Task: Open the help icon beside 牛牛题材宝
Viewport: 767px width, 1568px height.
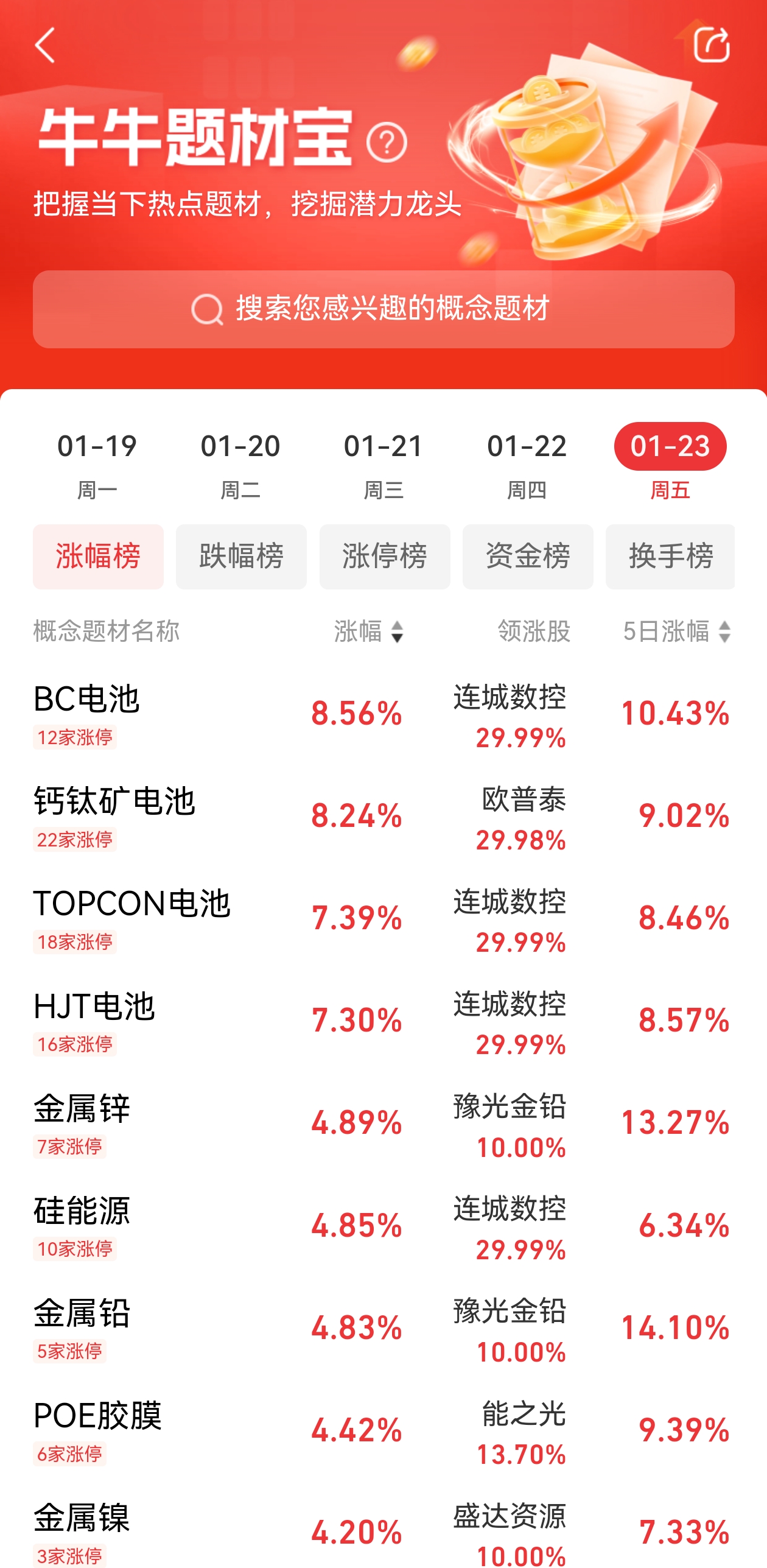Action: click(387, 142)
